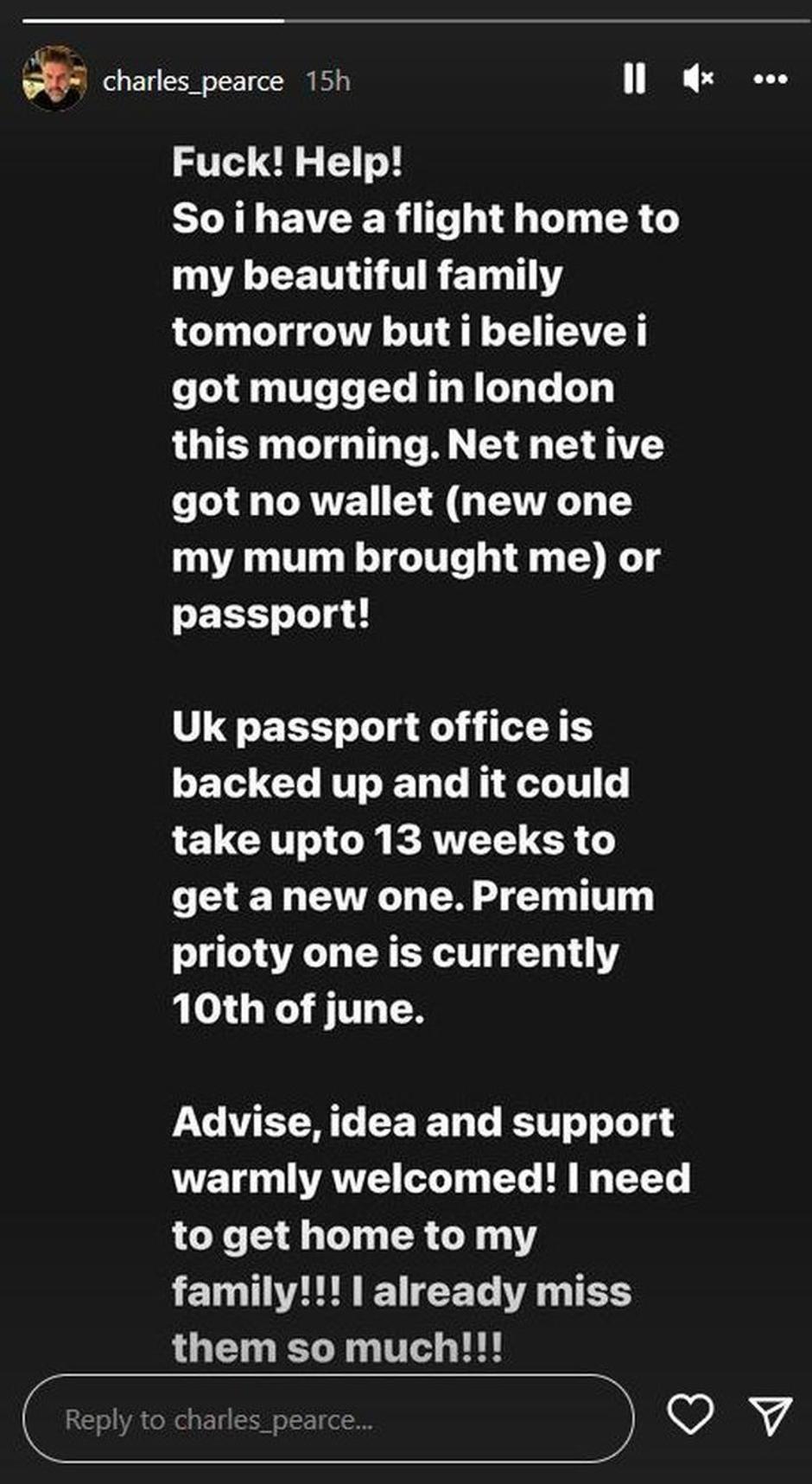Like this story with the heart
This screenshot has width=812, height=1484.
tap(690, 1415)
